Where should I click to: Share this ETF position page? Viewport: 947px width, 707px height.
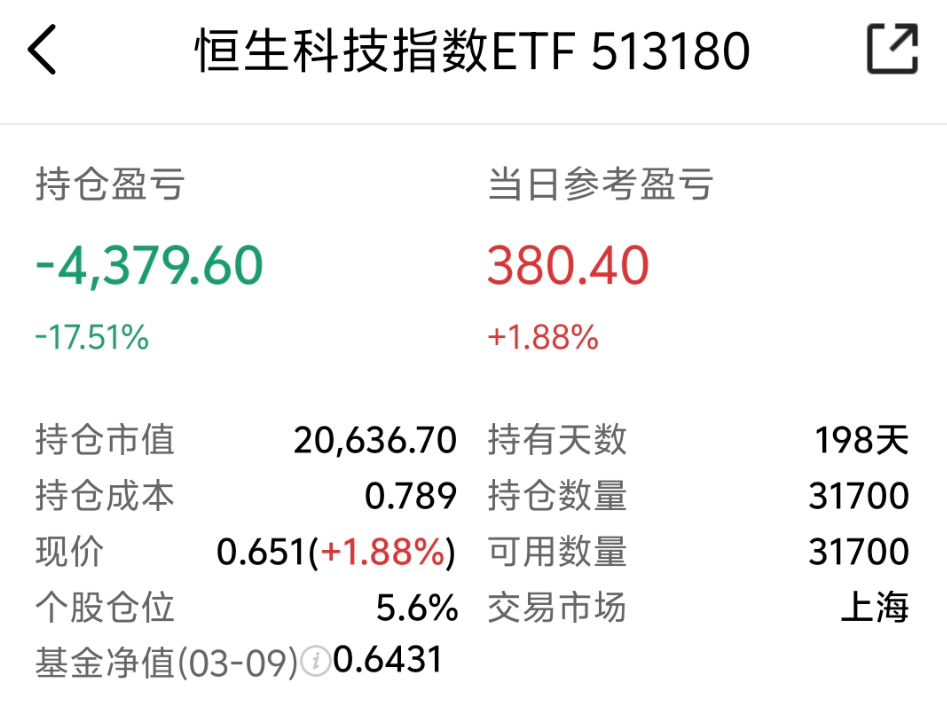[x=891, y=50]
